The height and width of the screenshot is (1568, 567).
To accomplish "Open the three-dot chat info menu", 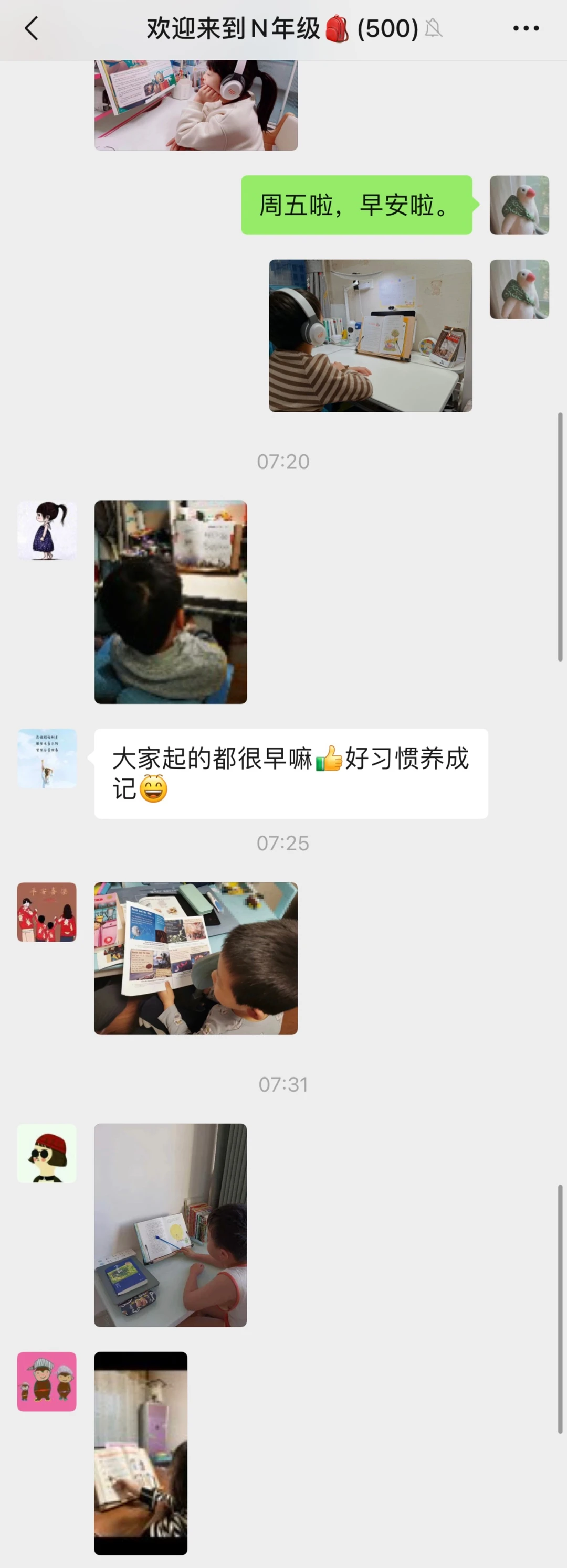I will (526, 29).
